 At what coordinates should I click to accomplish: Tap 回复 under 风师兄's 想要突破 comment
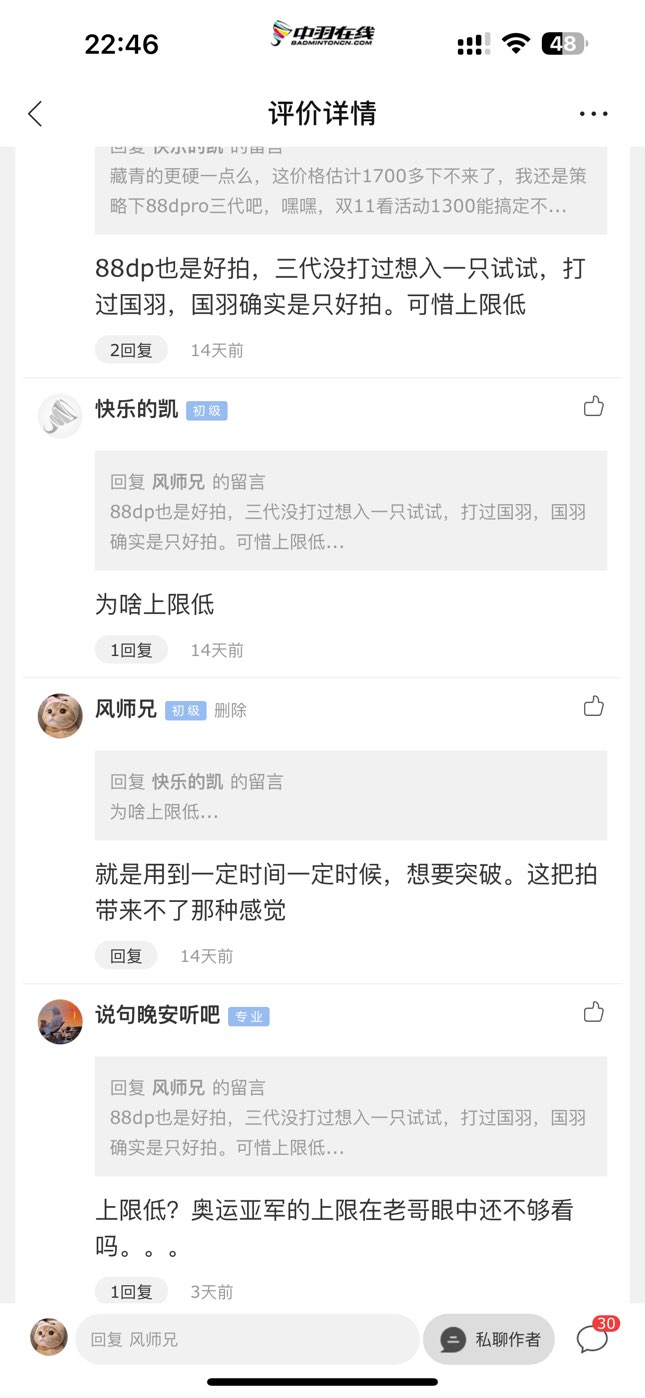click(126, 956)
